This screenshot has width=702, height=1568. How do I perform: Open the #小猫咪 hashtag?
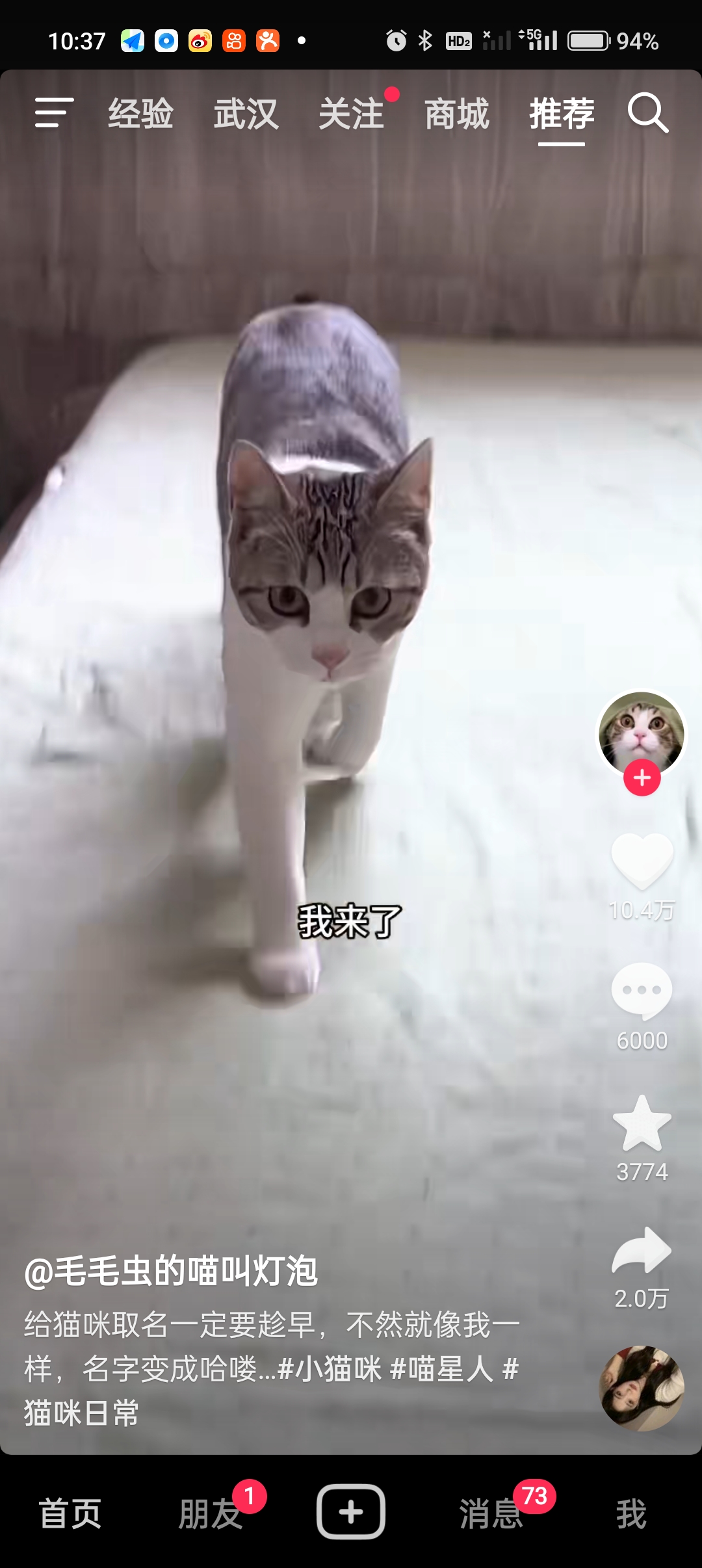click(330, 1368)
